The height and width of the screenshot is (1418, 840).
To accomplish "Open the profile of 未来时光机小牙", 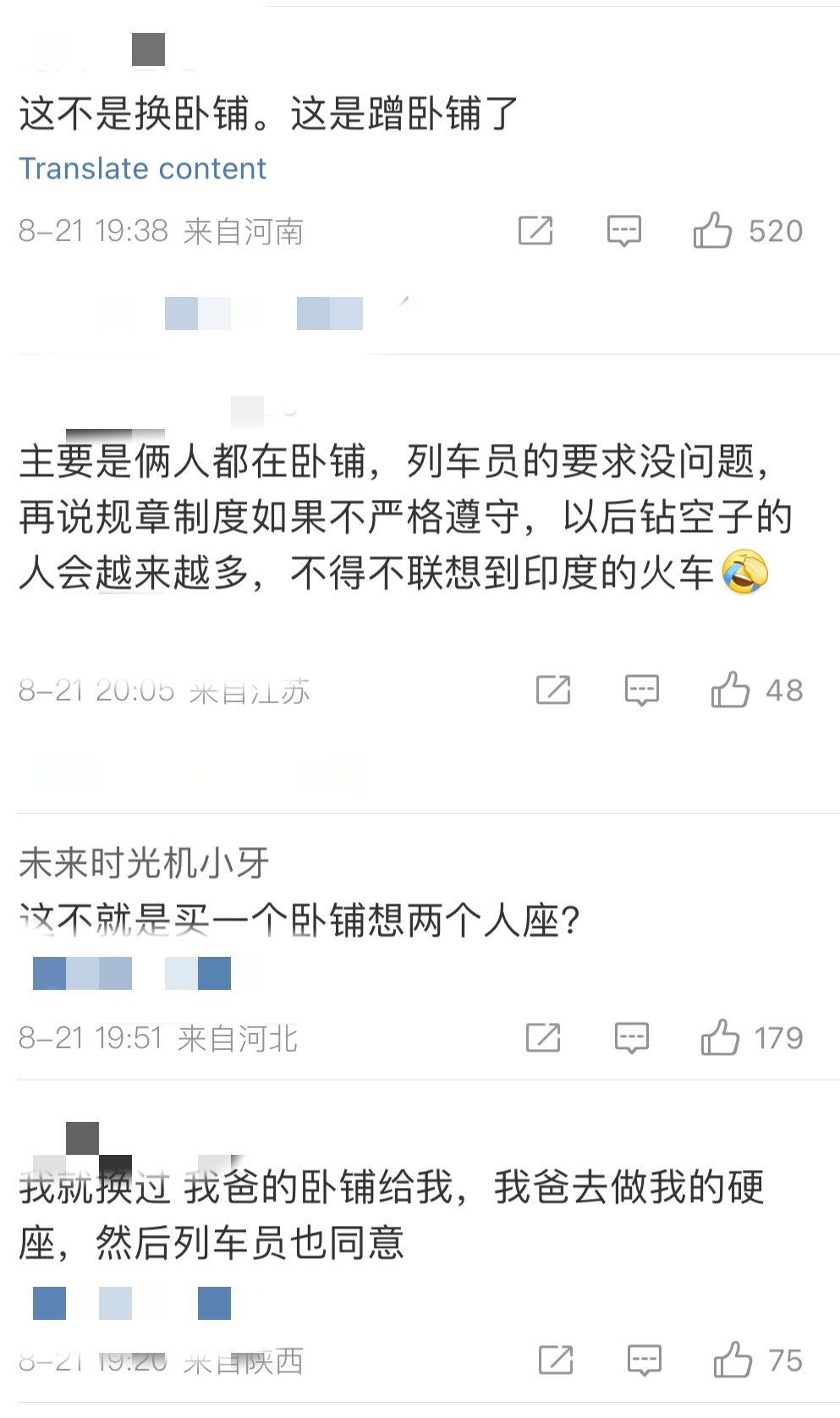I will 144,863.
